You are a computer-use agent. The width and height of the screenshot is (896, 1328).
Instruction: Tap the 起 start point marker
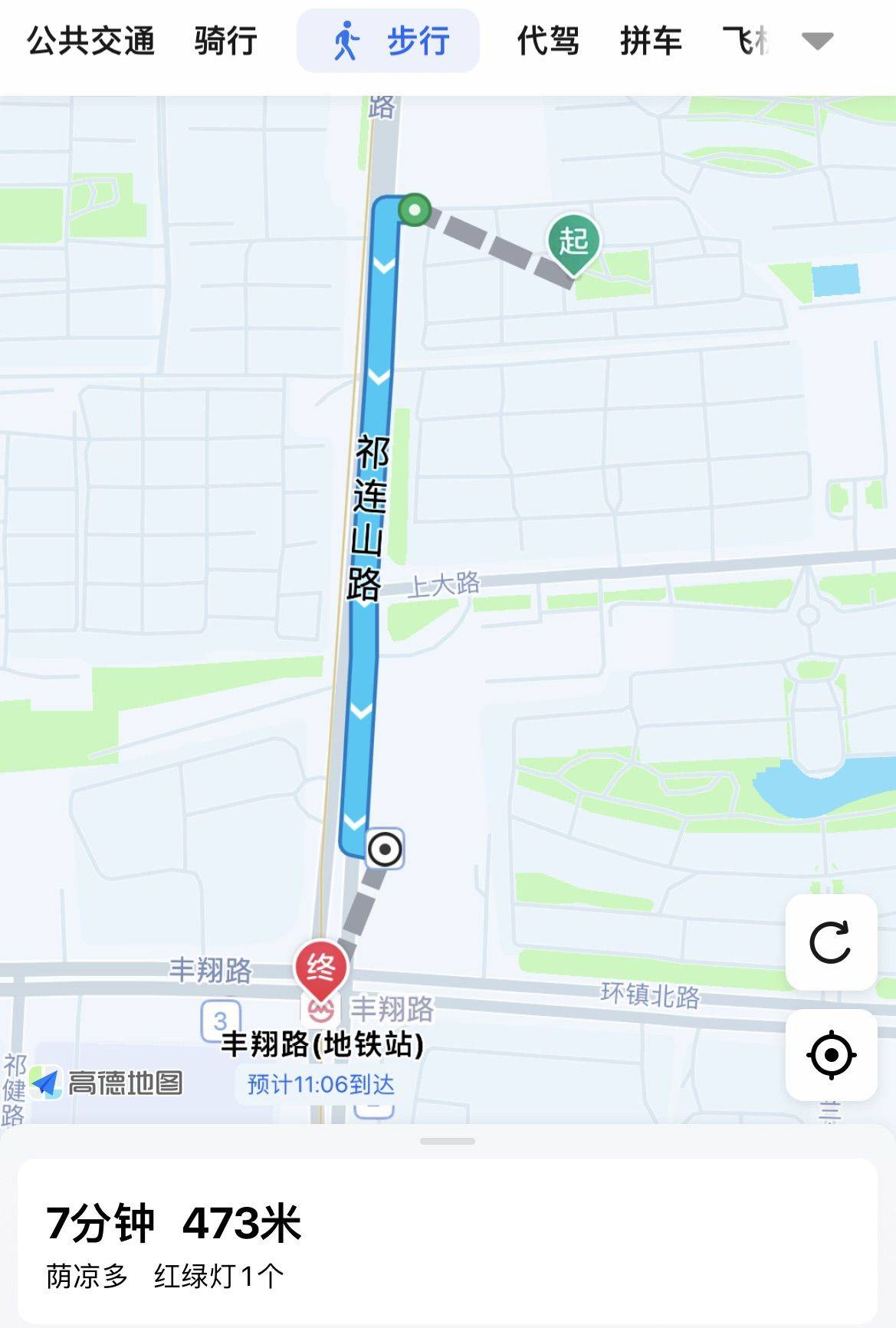(573, 242)
